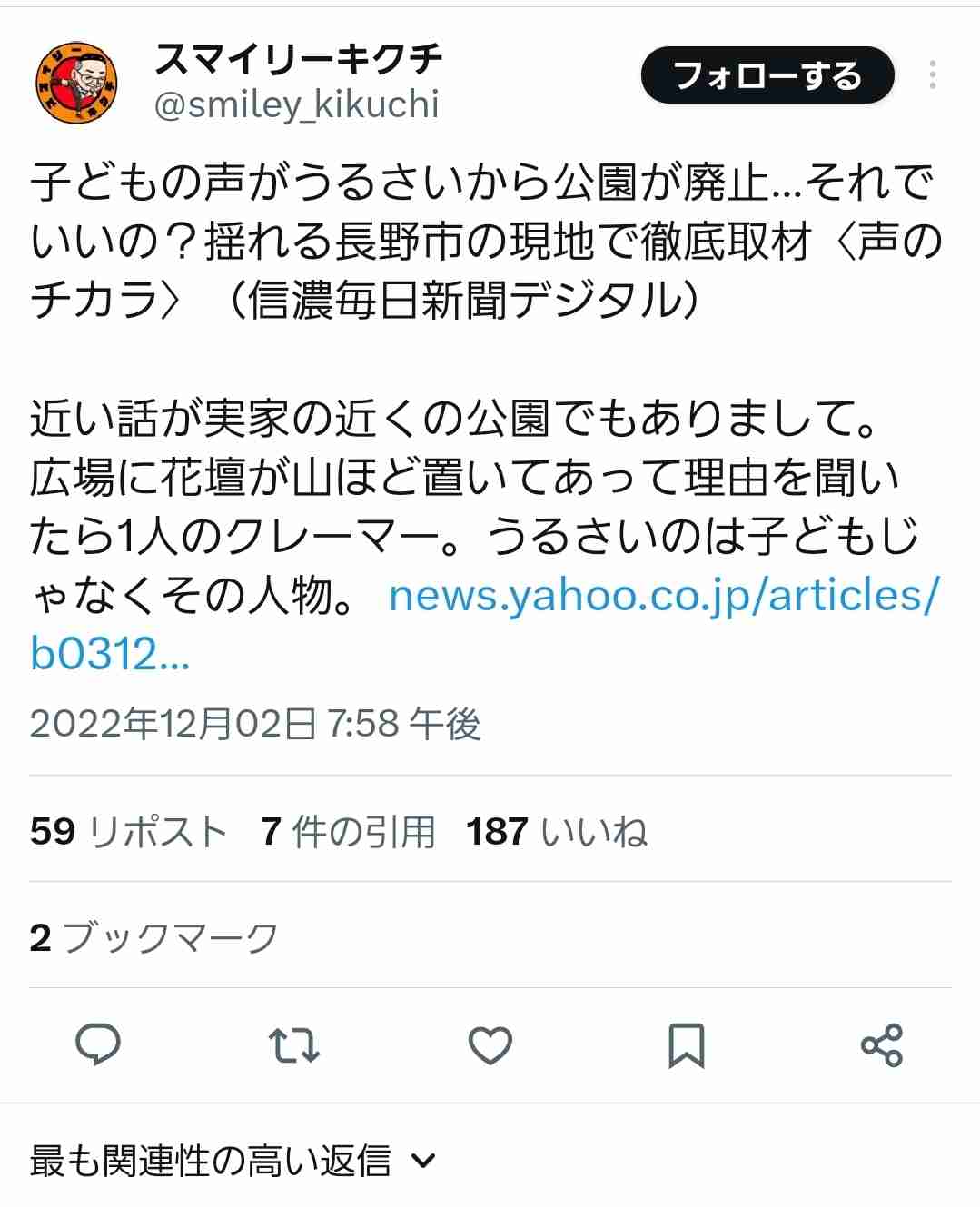View the 59 リポスト list
980x1207 pixels.
click(x=128, y=831)
